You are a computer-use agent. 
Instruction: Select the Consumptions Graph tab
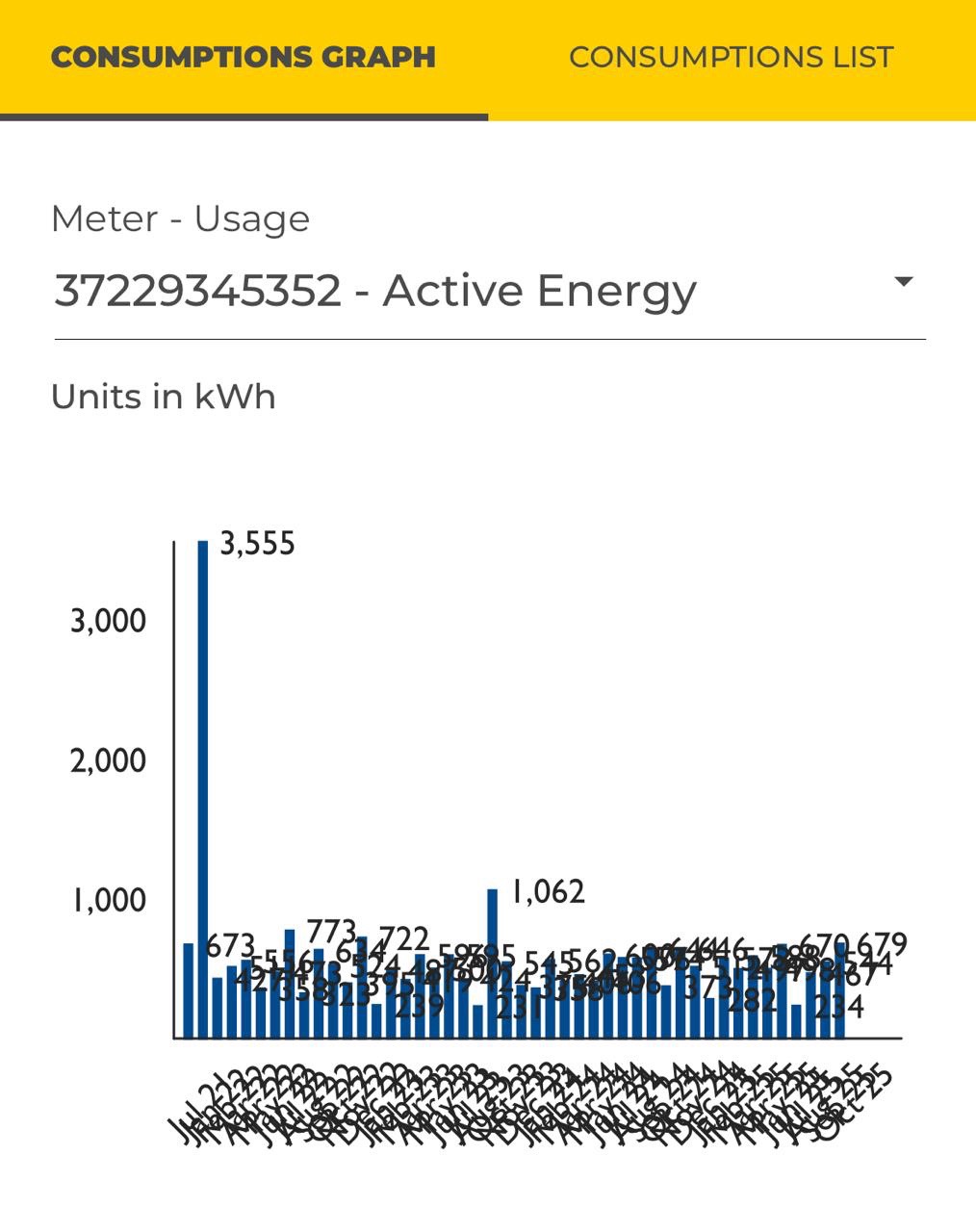pos(244,58)
